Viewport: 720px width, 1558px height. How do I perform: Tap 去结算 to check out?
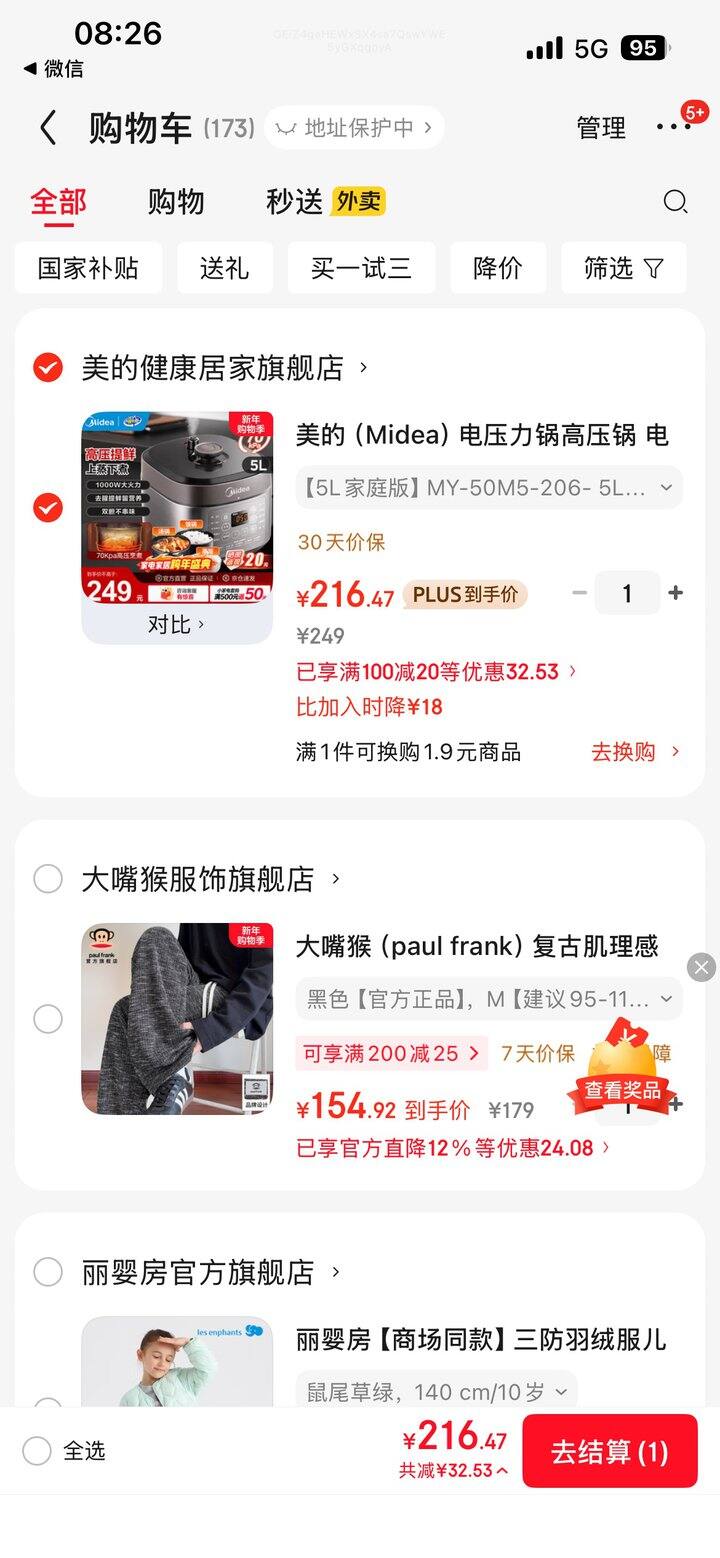click(609, 1451)
